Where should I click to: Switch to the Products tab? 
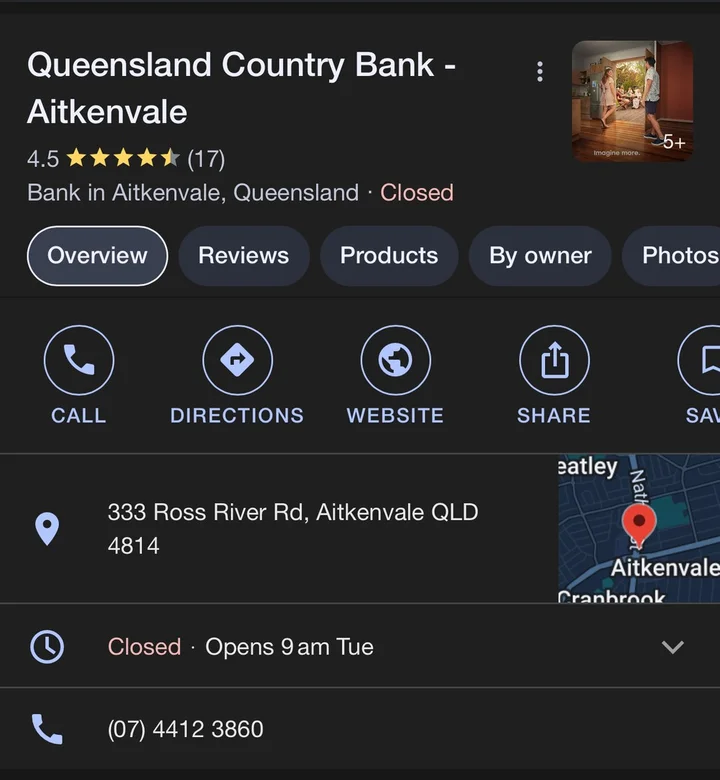click(x=389, y=256)
